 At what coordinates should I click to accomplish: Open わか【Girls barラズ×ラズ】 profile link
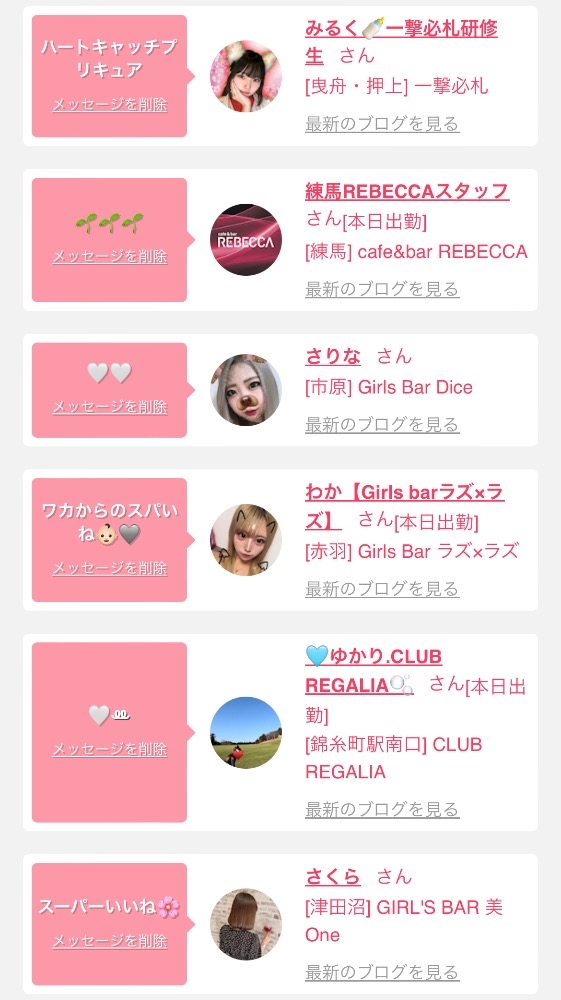click(405, 506)
